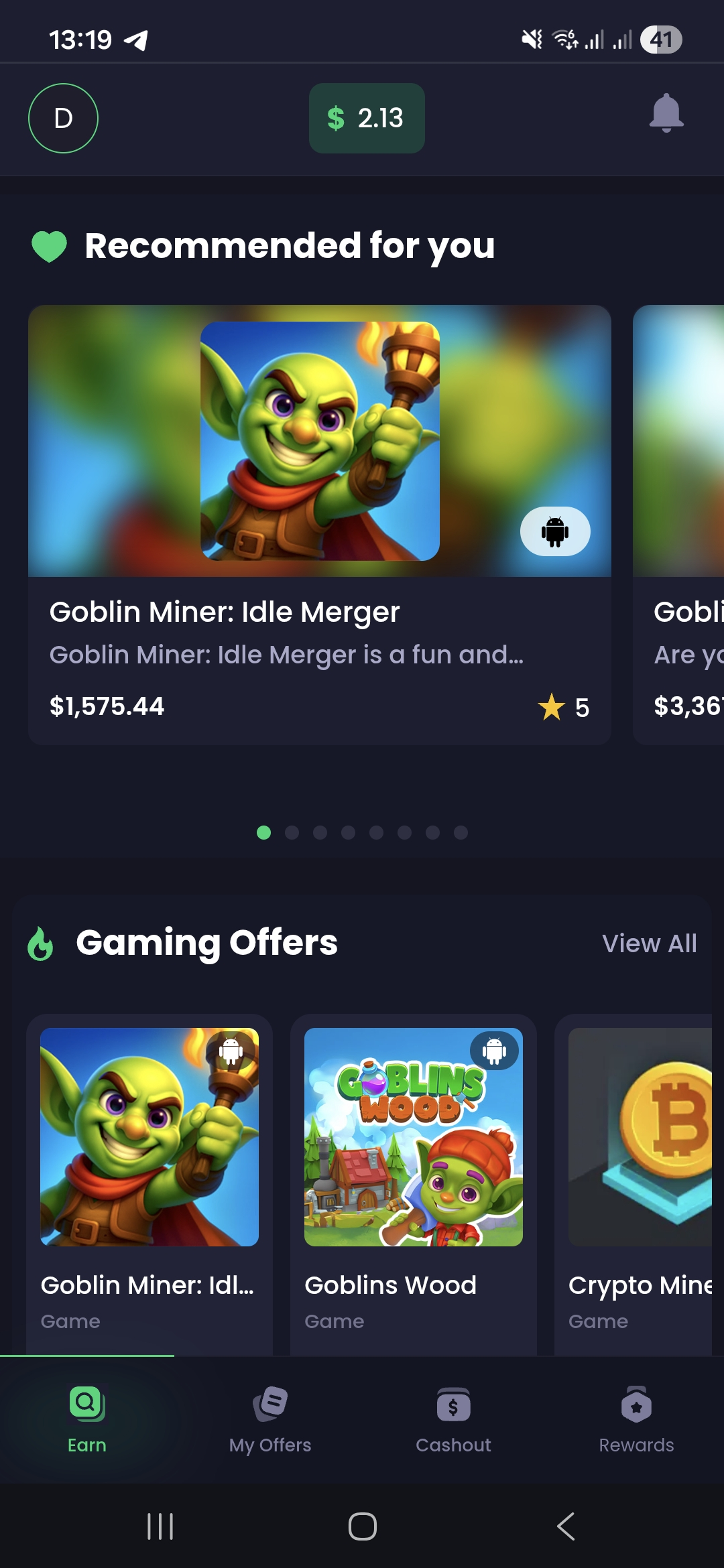Open the recommended Goblin Miner: Idle Merger card
The width and height of the screenshot is (724, 1568).
pyautogui.click(x=319, y=524)
